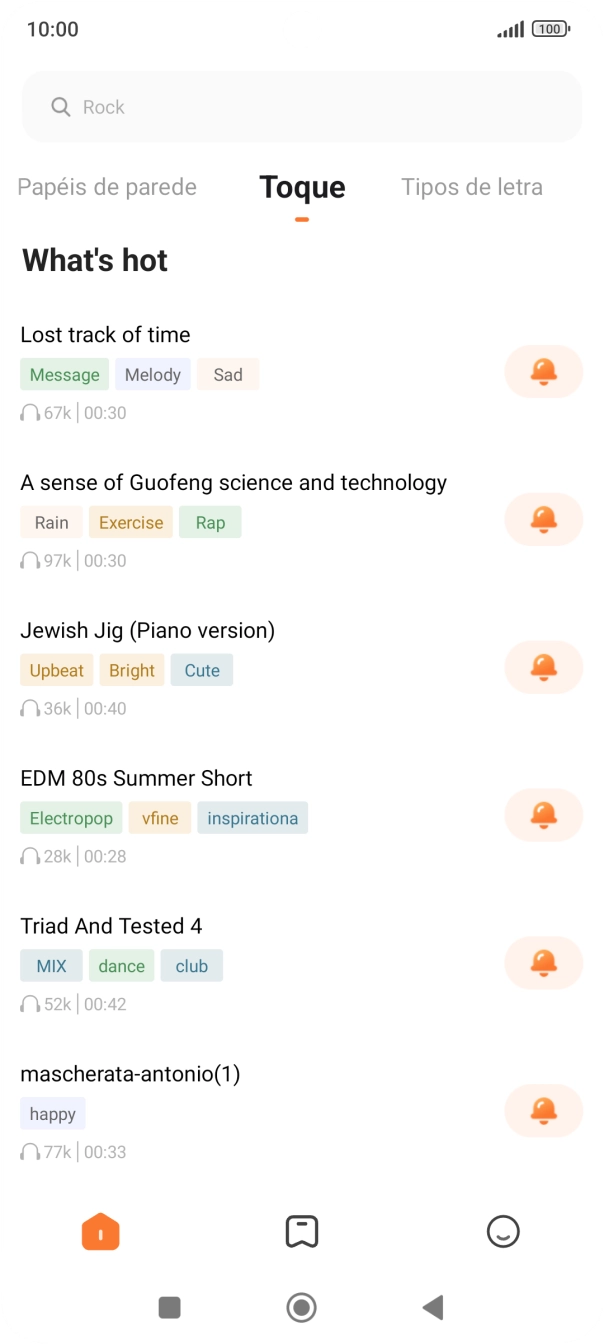Image resolution: width=604 pixels, height=1344 pixels.
Task: Play the Lost track of time ringtone
Action: [x=105, y=335]
